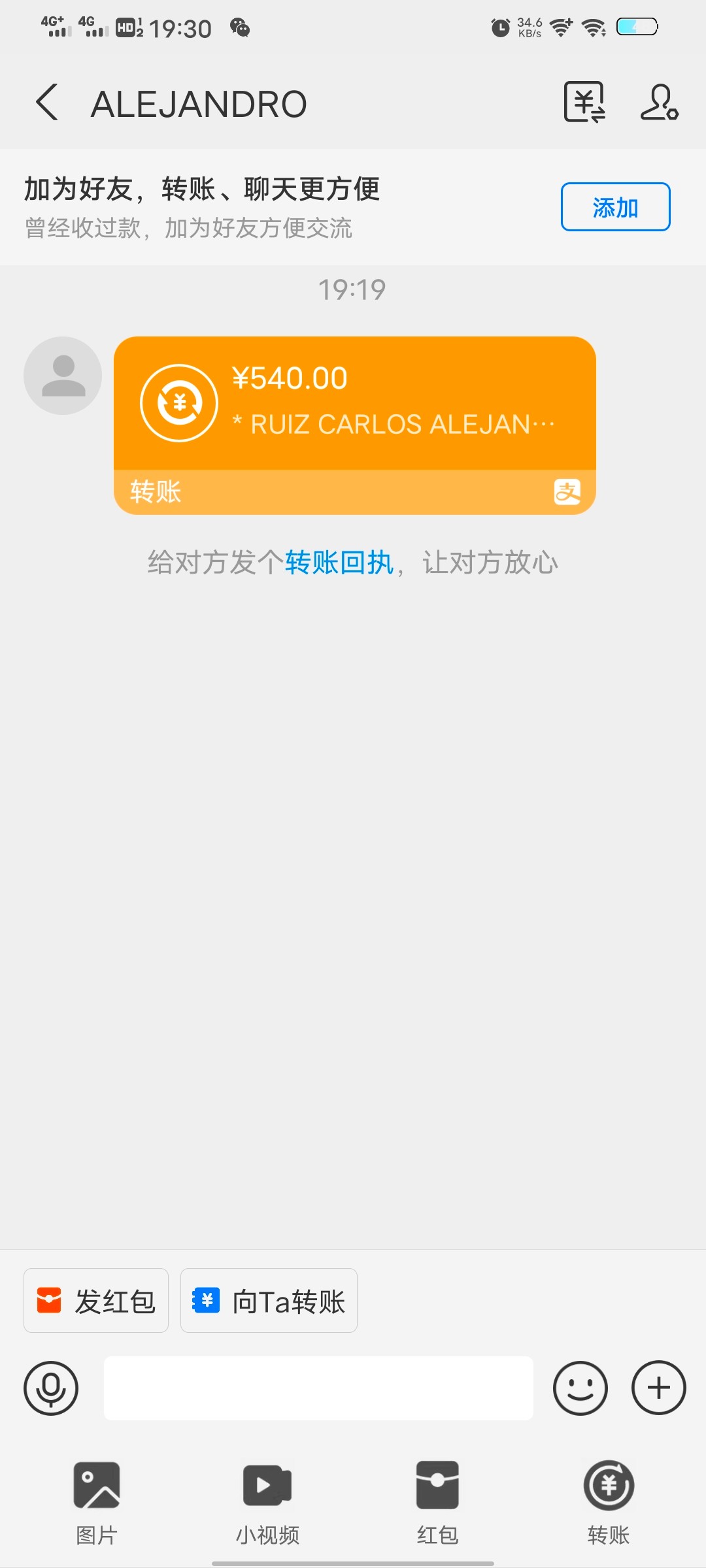Open transfer records icon in header
Image resolution: width=706 pixels, height=1568 pixels.
point(584,103)
